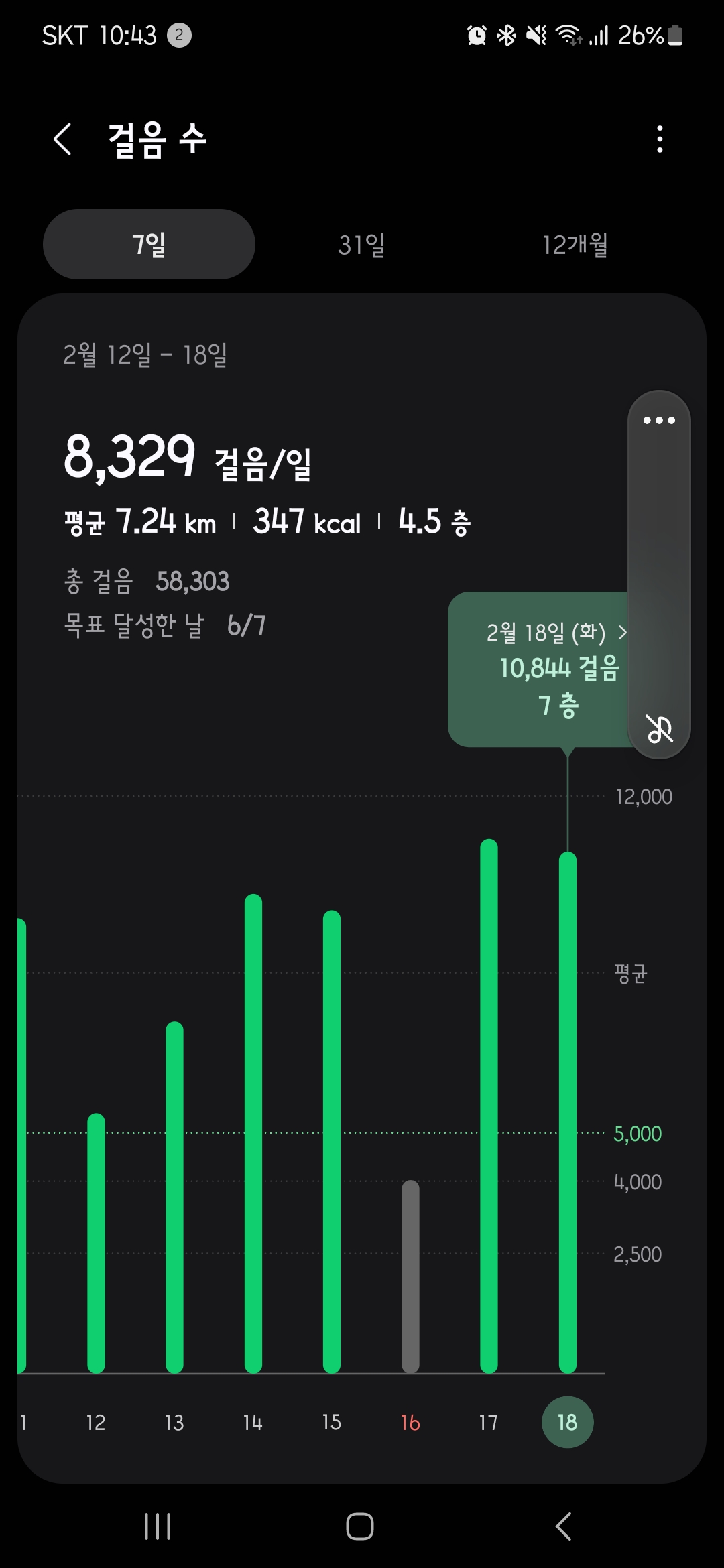Screen dimensions: 724x1568
Task: Open recent apps from the navigation bar
Action: coord(158,1526)
